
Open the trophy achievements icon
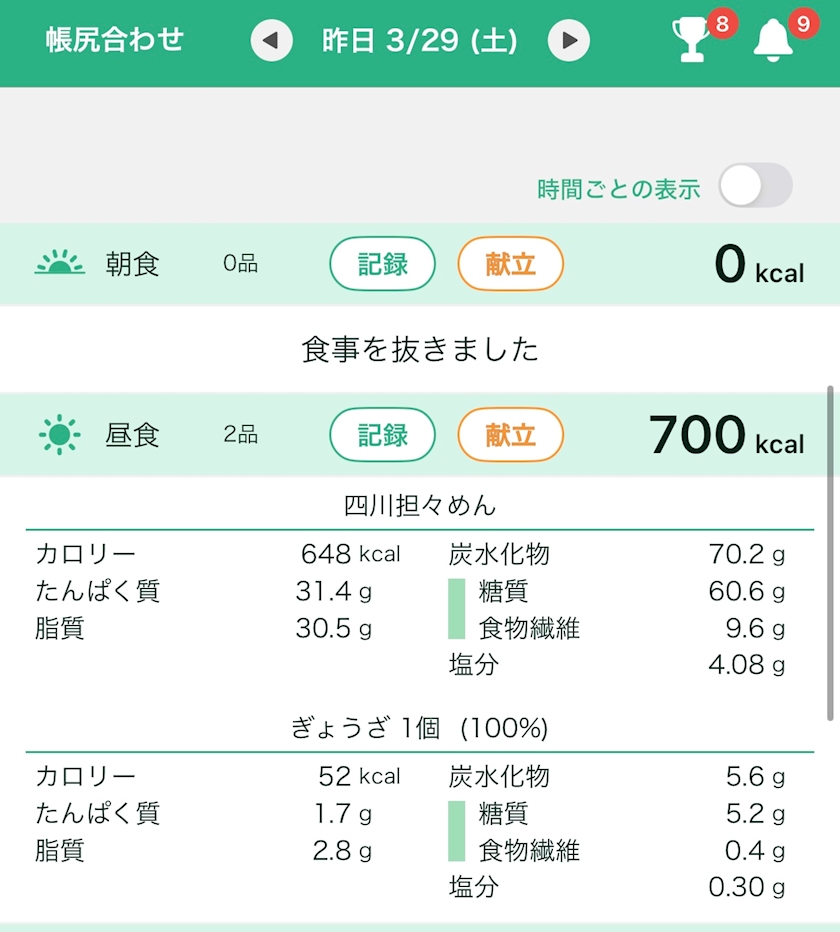[692, 41]
